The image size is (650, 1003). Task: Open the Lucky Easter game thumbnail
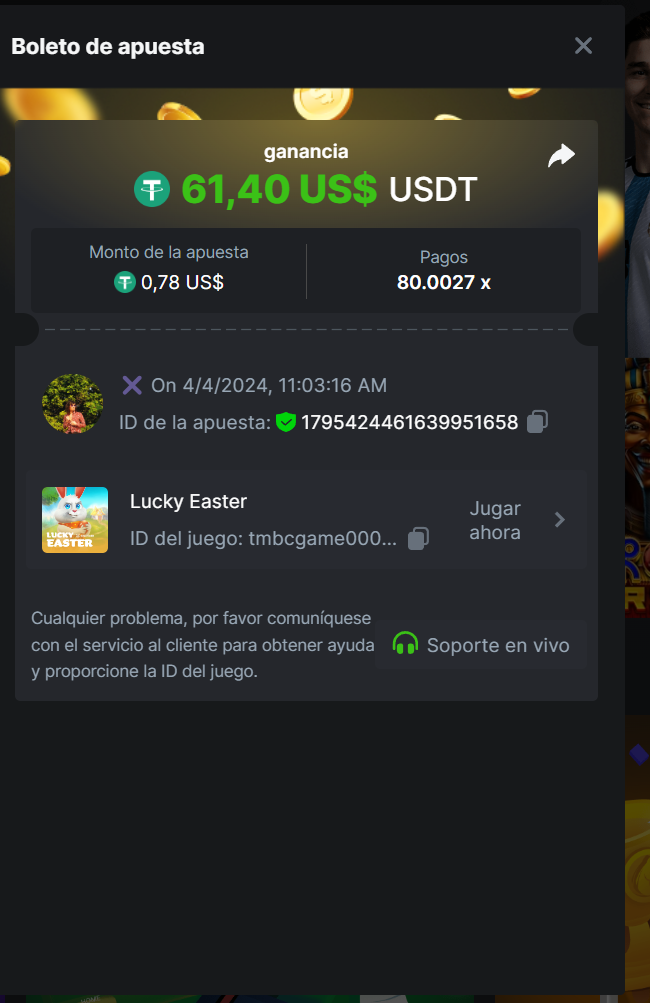click(75, 520)
